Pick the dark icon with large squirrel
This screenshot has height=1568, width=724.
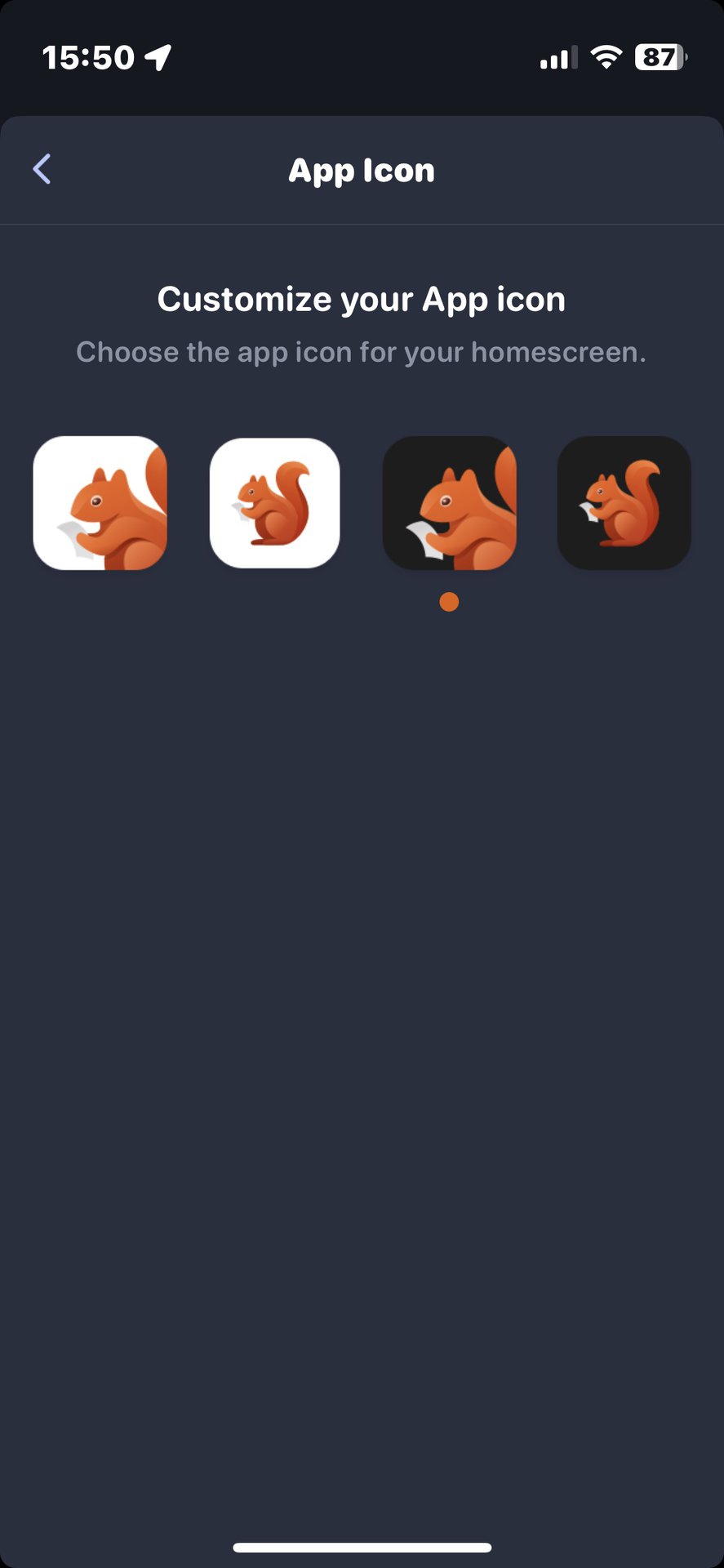pos(450,503)
